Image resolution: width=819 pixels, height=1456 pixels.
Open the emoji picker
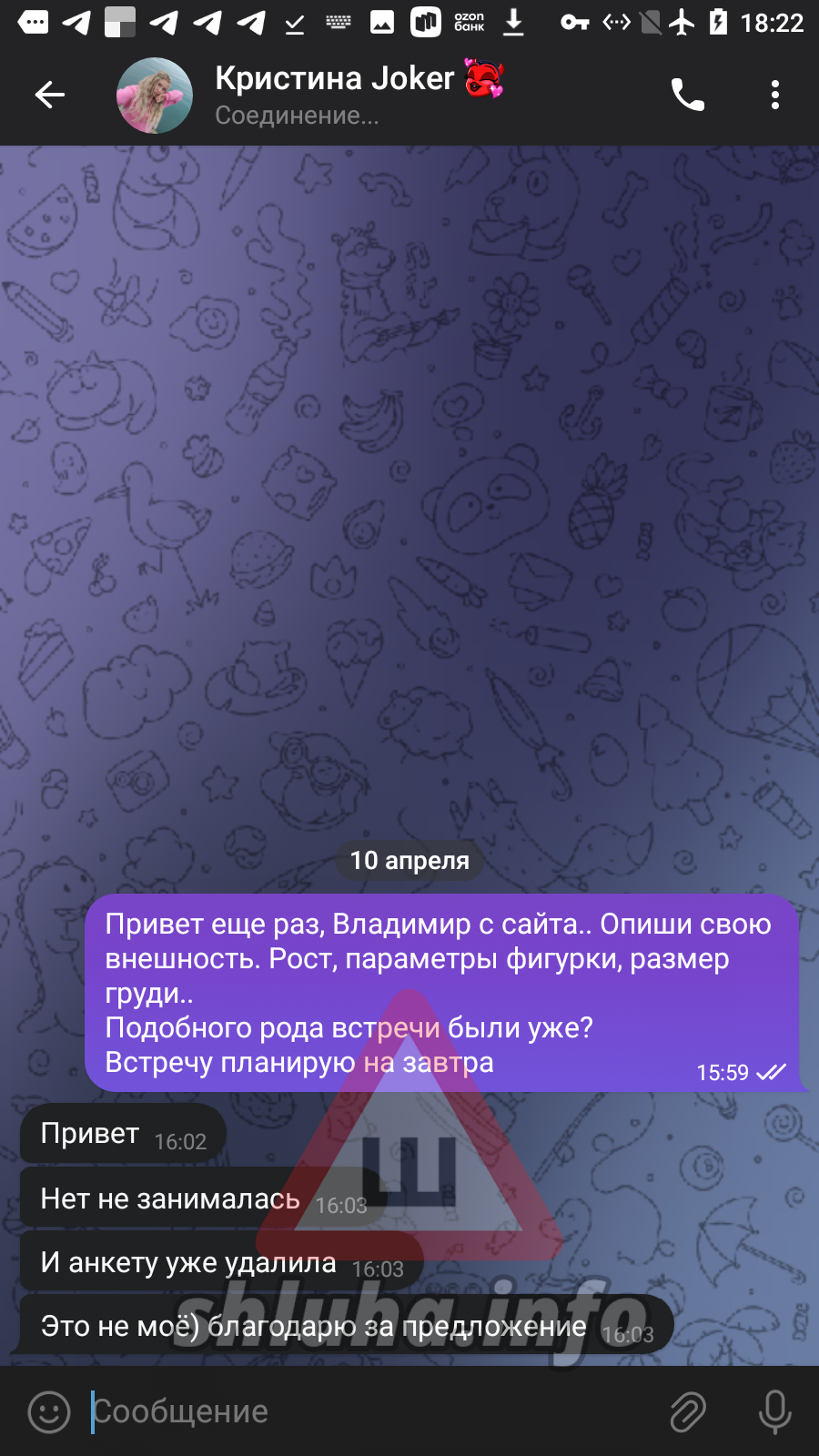pyautogui.click(x=49, y=1412)
